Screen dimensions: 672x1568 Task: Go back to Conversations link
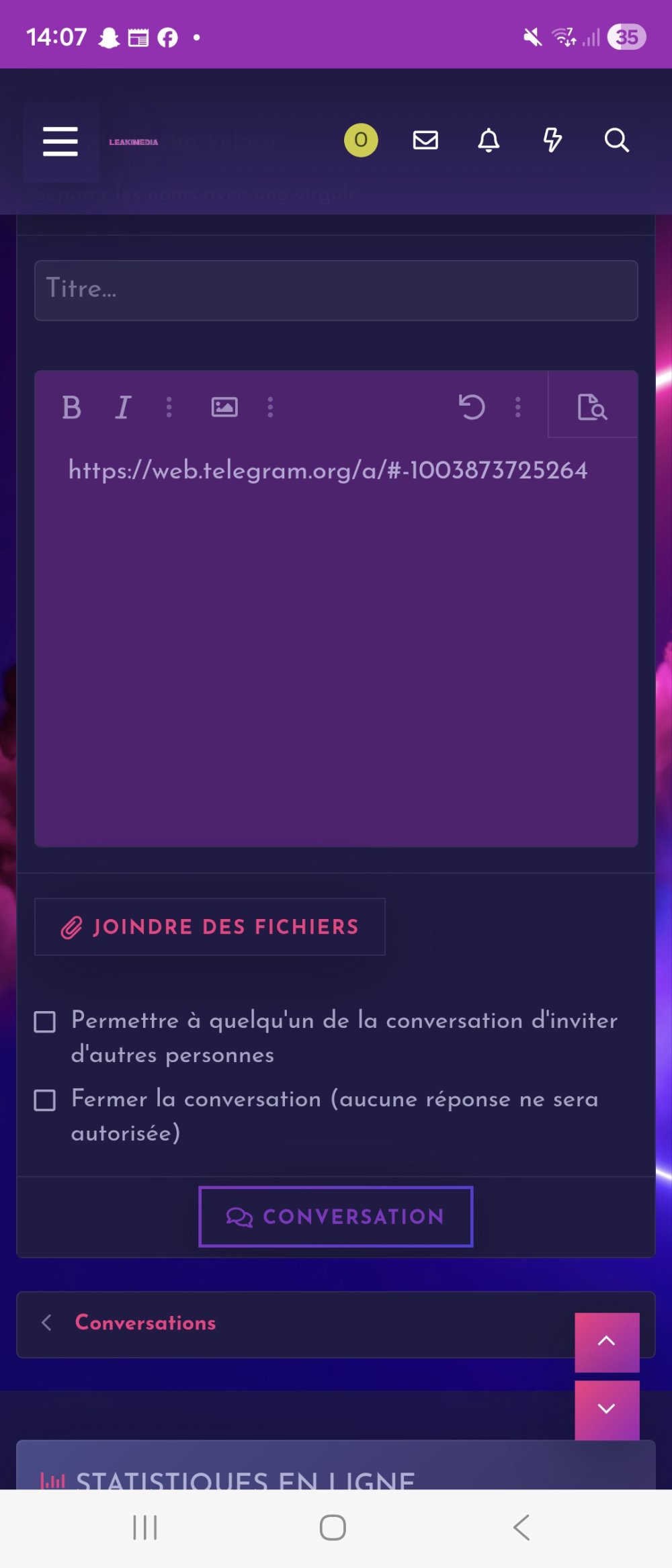pyautogui.click(x=145, y=1323)
